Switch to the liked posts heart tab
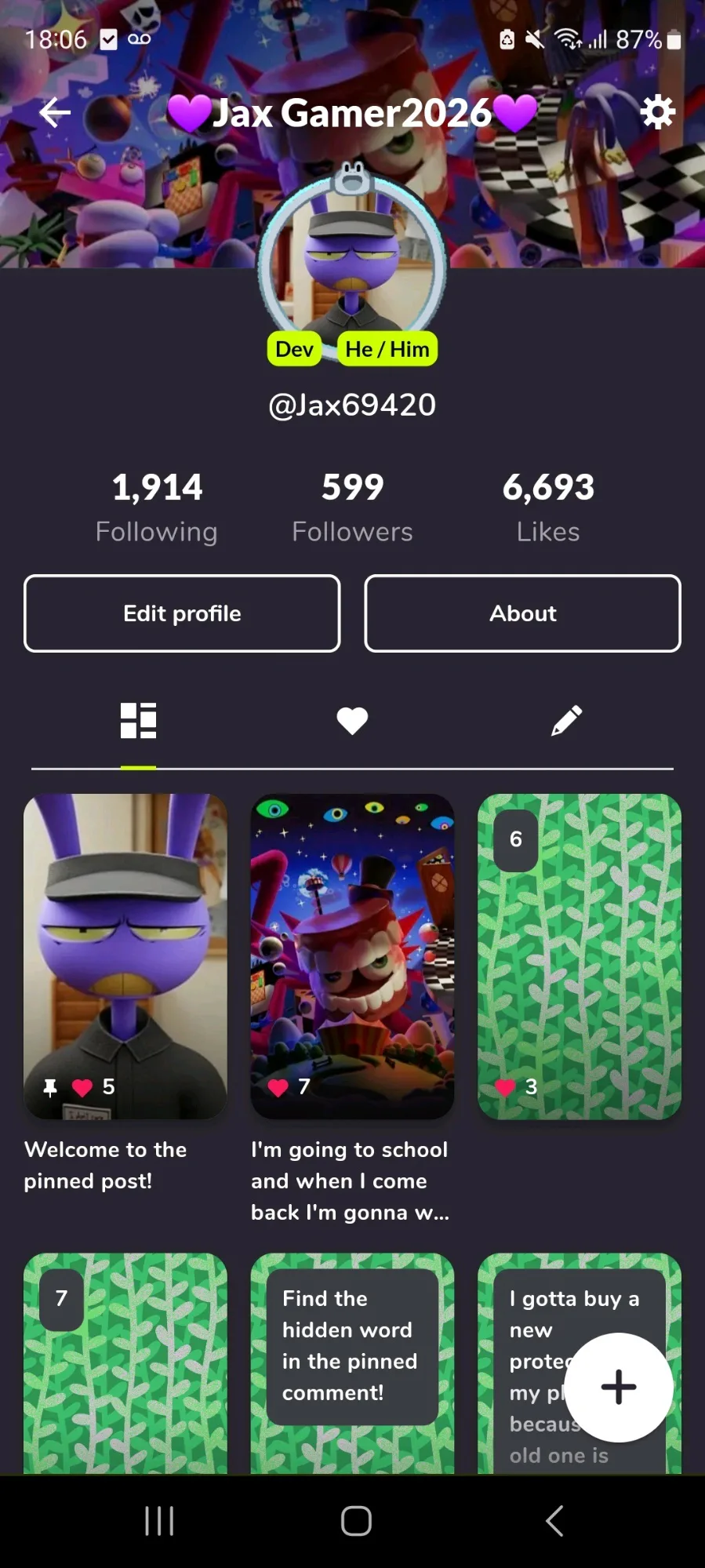705x1568 pixels. coord(352,720)
